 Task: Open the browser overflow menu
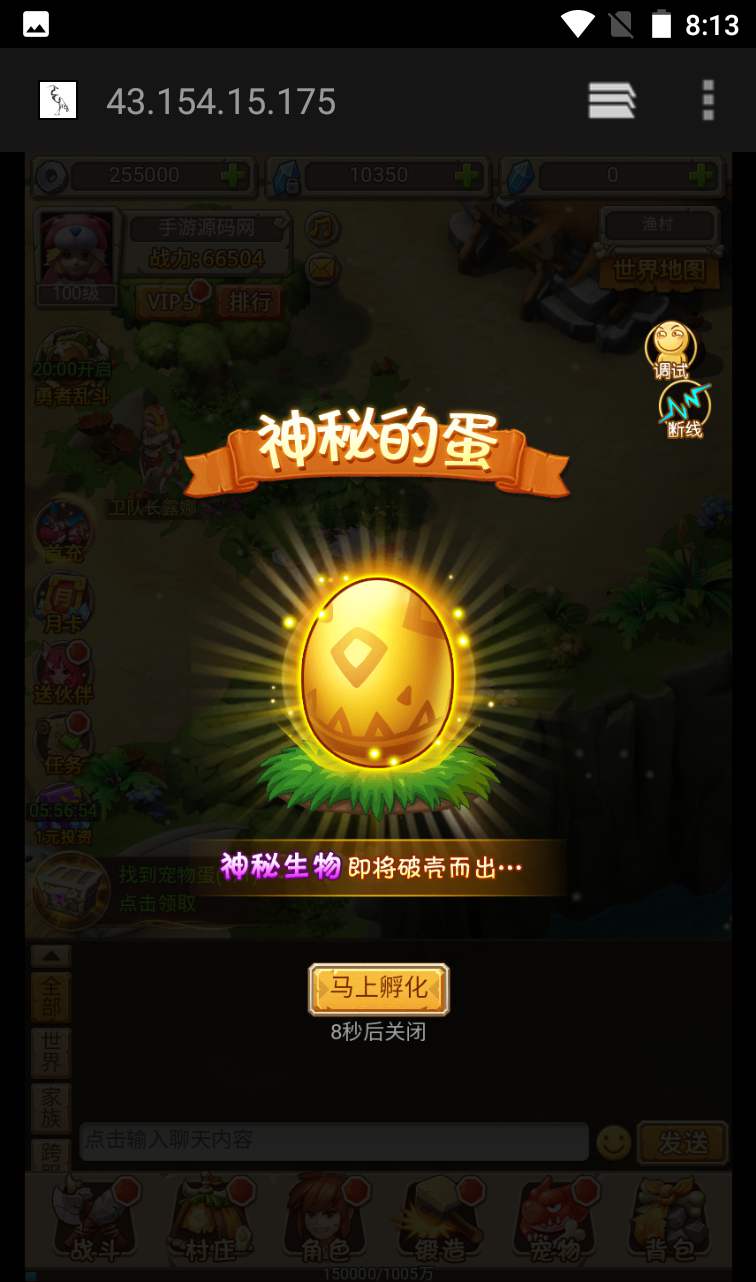[708, 101]
